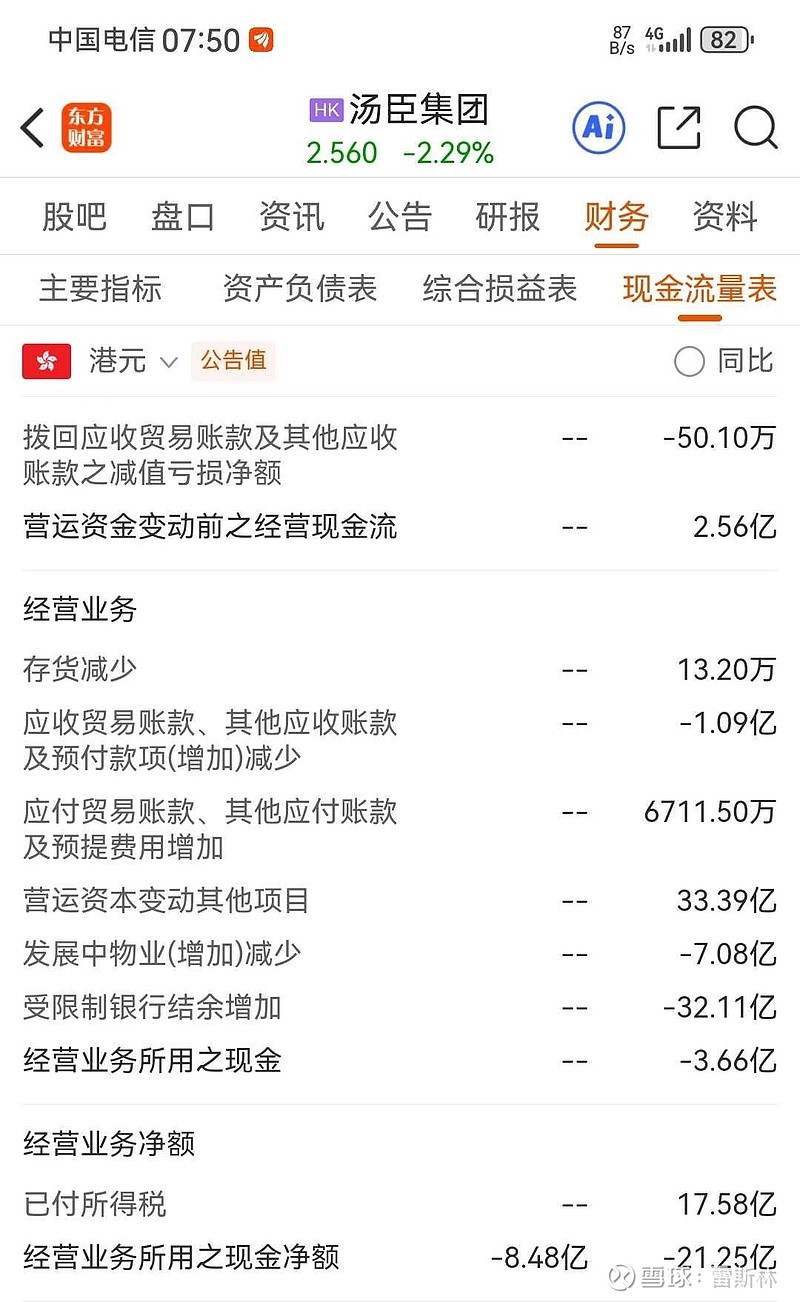Switch to the 研报 tab

point(508,216)
